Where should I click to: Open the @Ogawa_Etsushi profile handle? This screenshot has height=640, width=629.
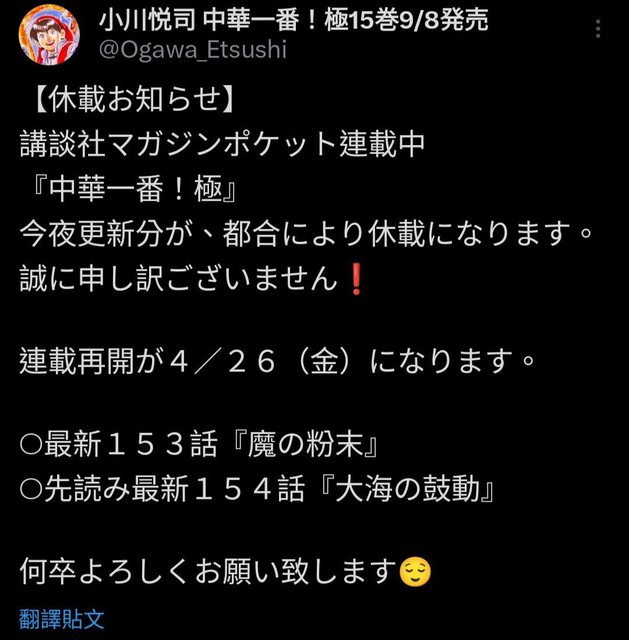[x=194, y=49]
